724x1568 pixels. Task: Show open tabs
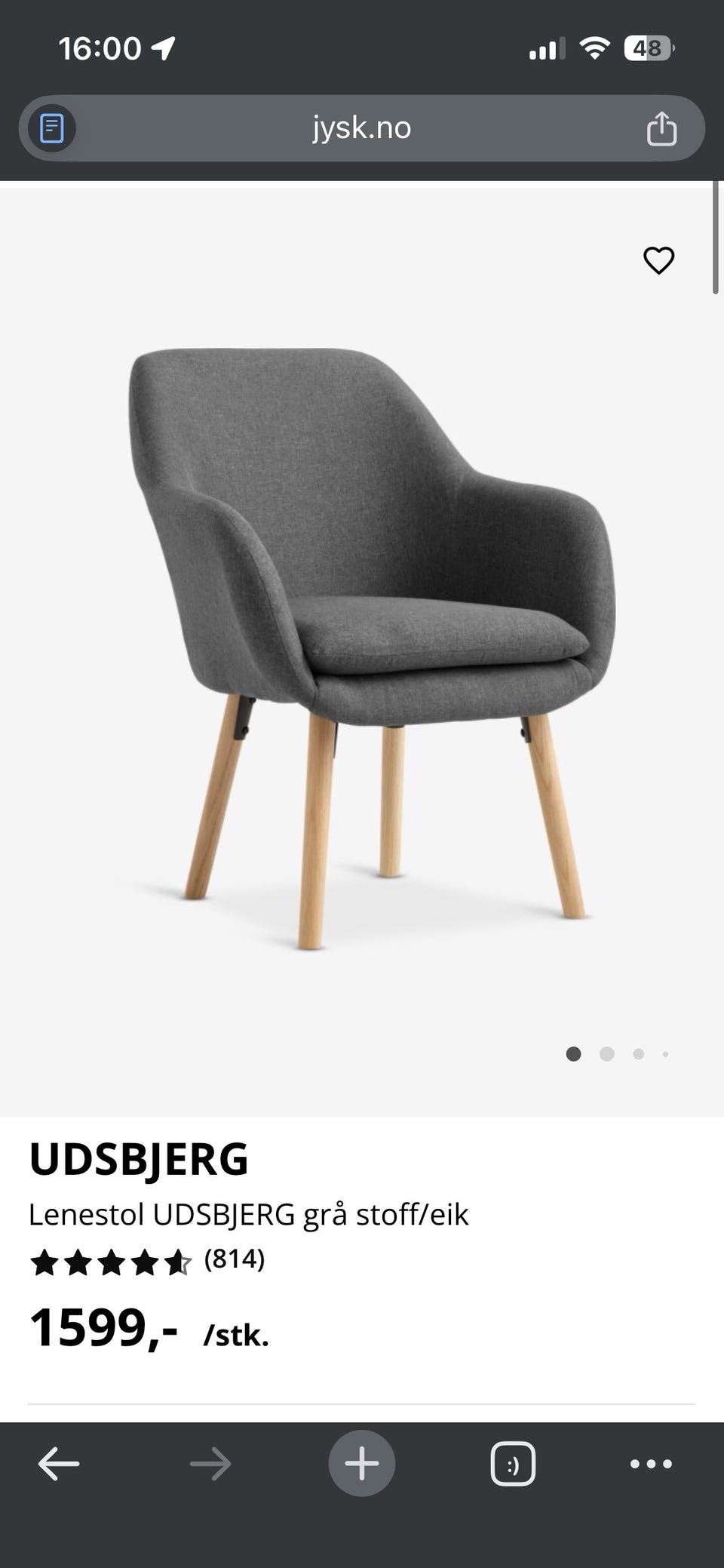[x=513, y=1465]
